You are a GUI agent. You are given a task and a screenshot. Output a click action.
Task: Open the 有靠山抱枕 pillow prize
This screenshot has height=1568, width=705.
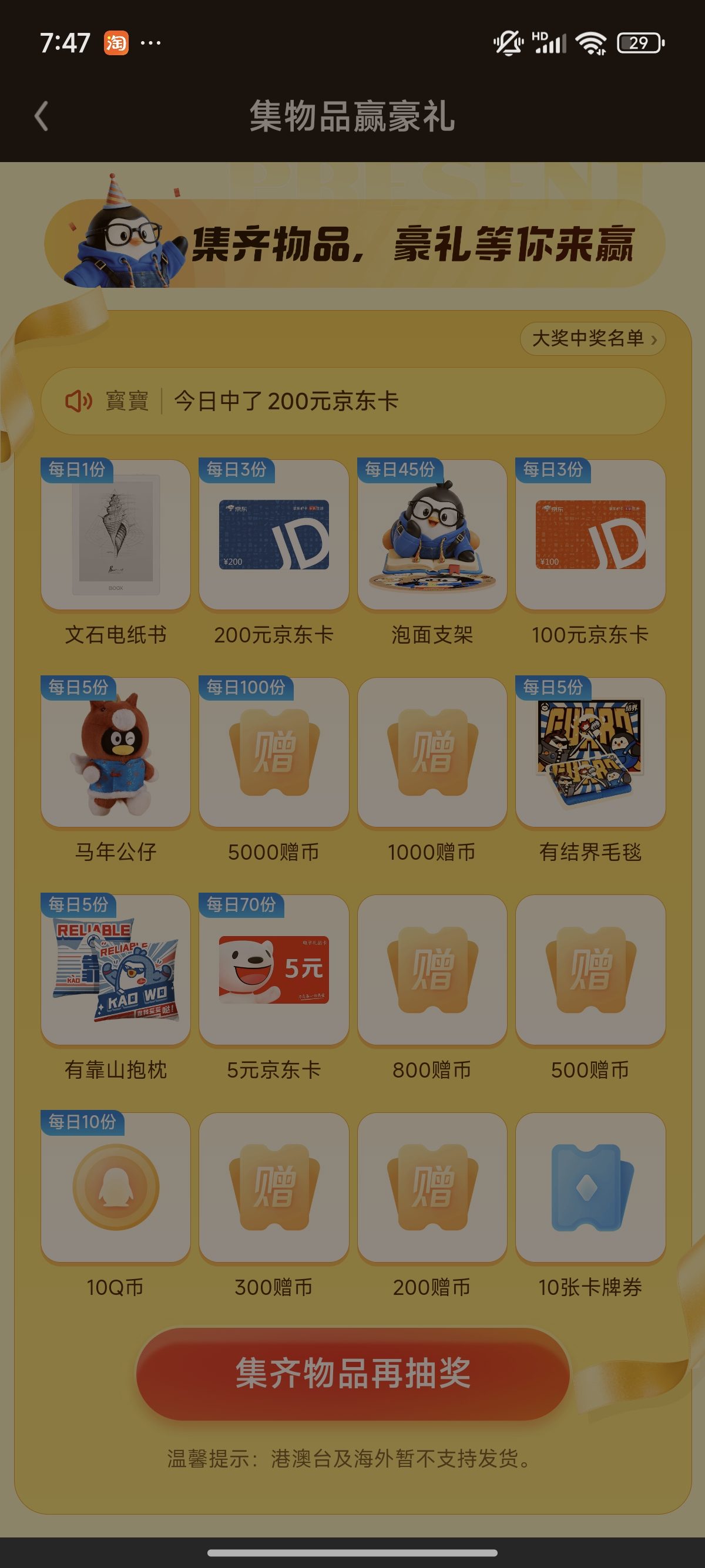point(116,970)
